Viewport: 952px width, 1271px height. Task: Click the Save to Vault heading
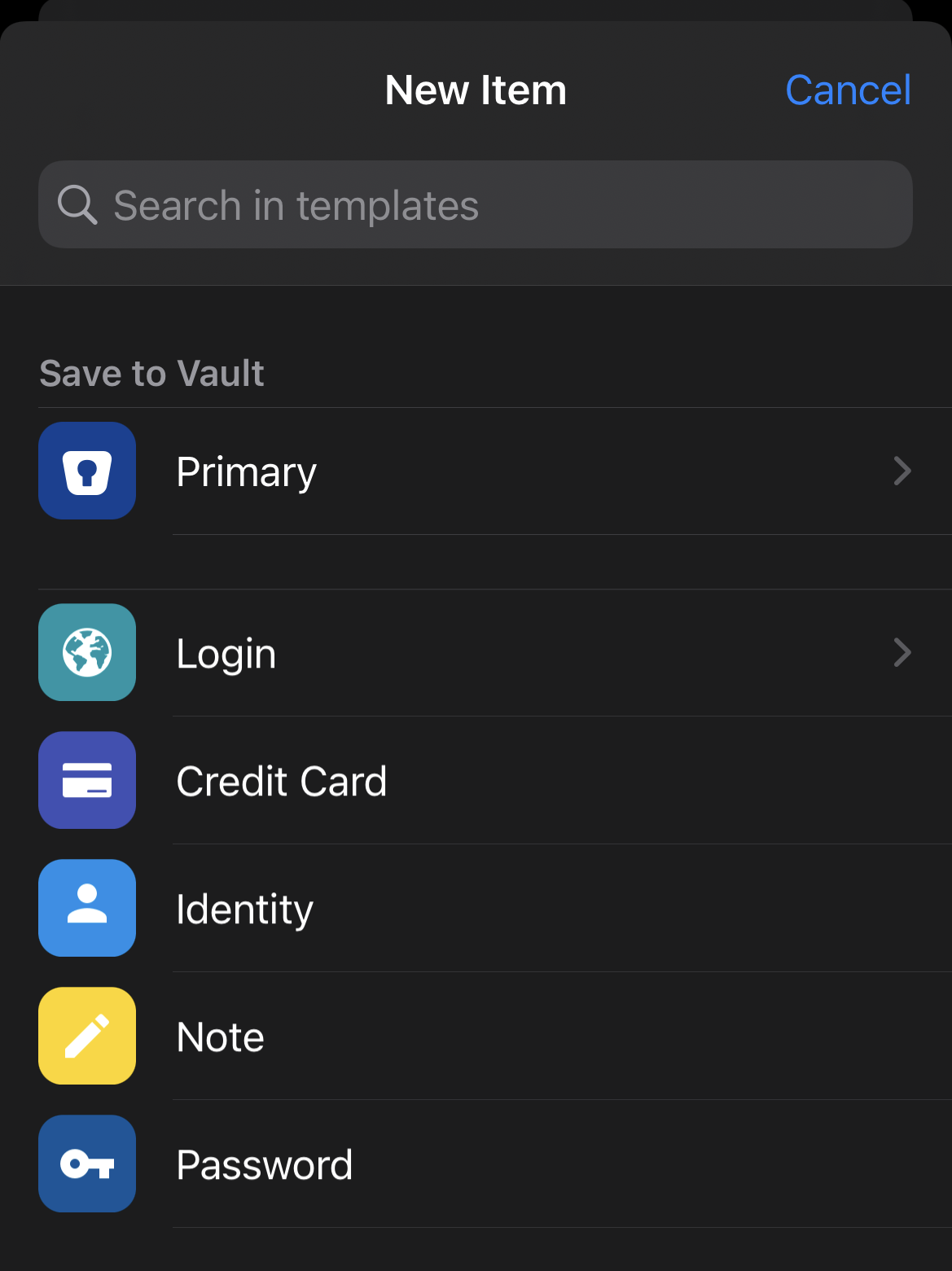click(x=151, y=372)
